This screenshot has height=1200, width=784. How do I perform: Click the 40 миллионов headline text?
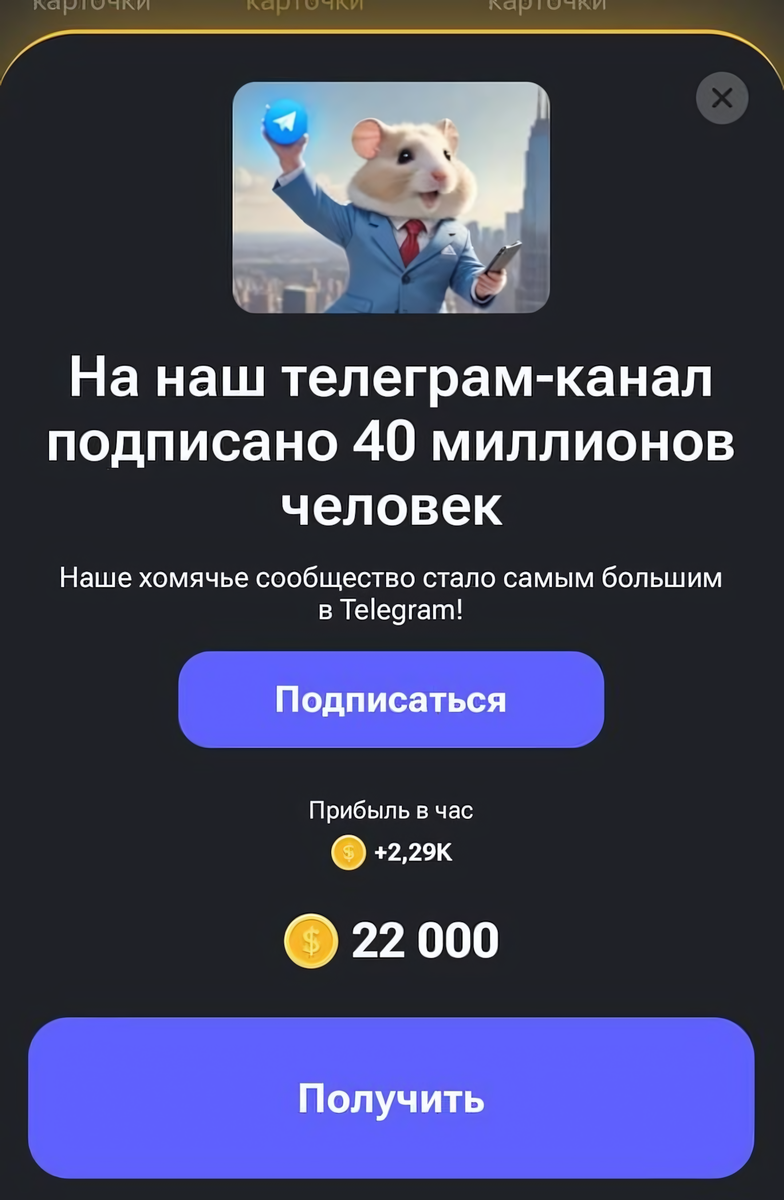click(392, 438)
